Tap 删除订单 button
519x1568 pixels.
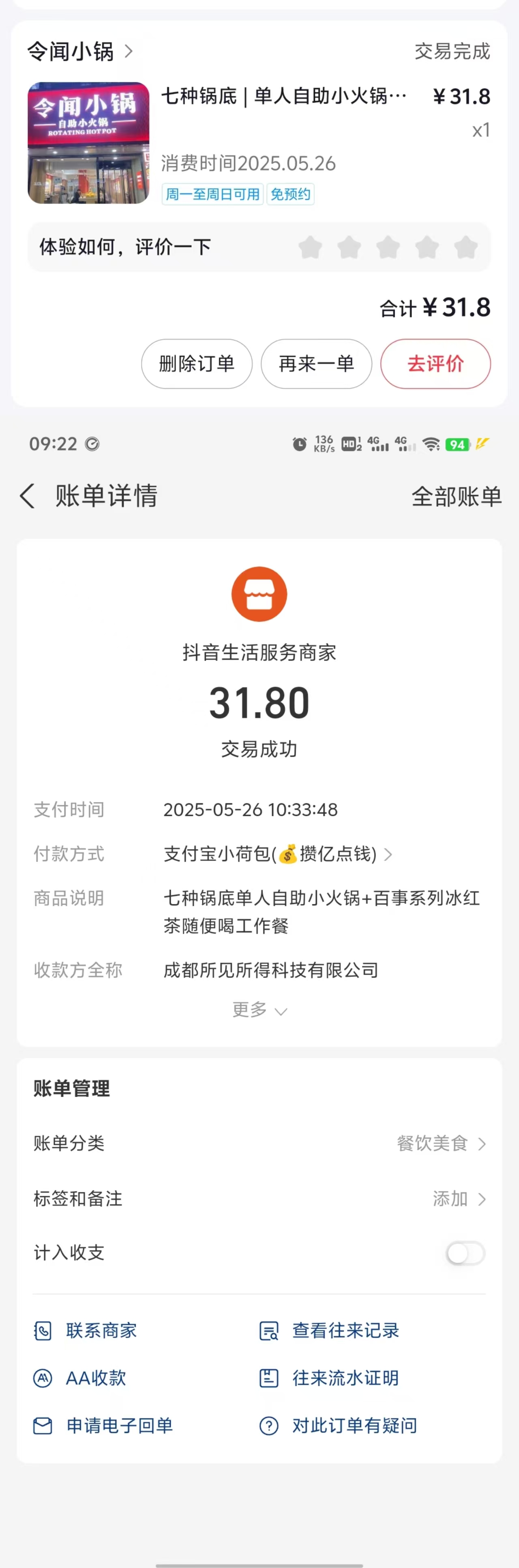[197, 364]
